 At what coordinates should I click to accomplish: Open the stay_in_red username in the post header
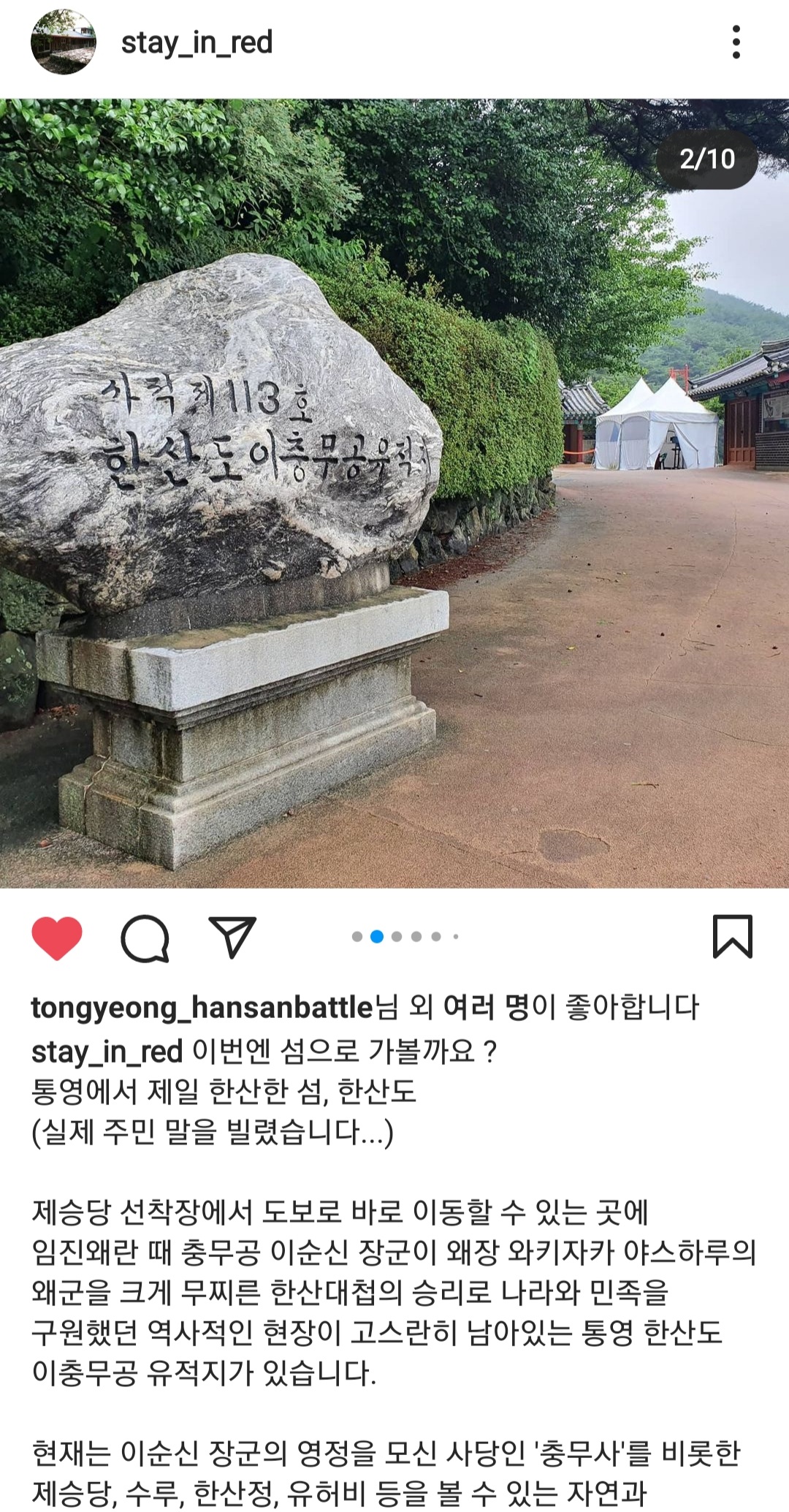point(197,42)
